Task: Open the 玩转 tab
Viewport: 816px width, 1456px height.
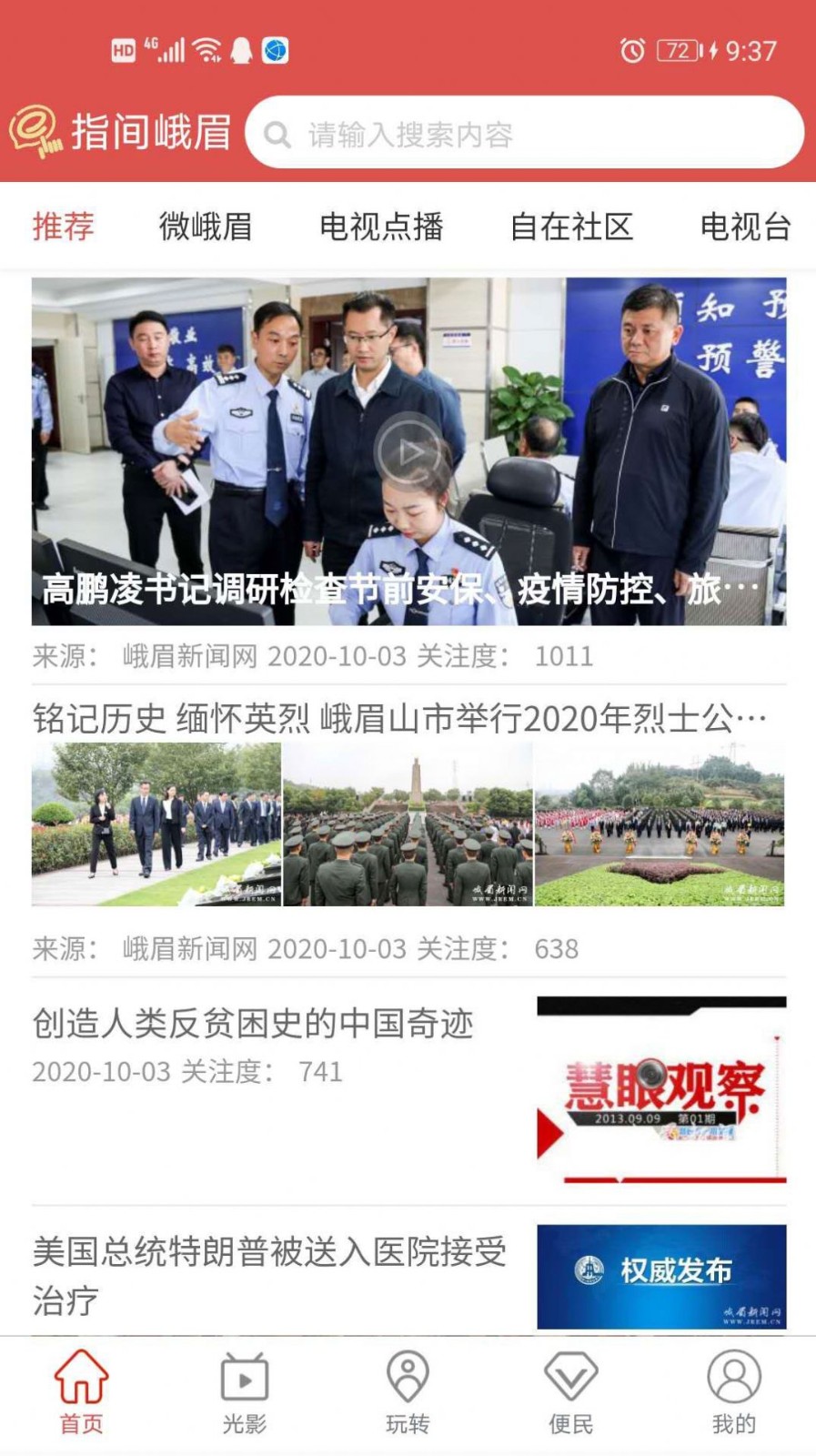Action: (x=408, y=1392)
